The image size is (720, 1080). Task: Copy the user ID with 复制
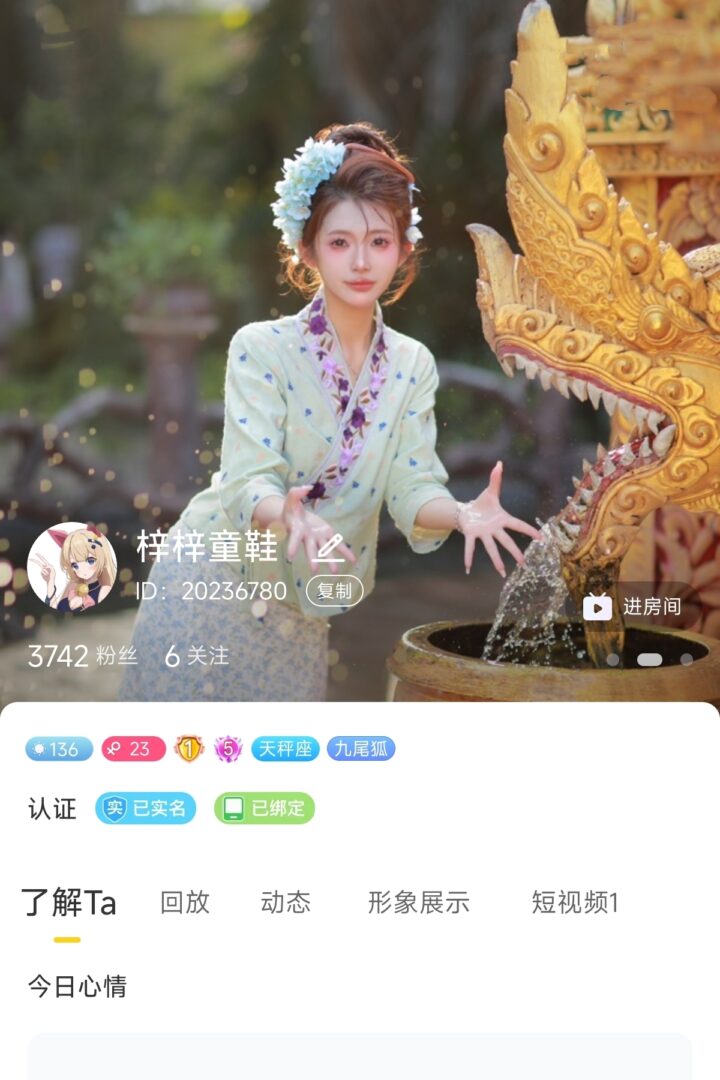point(334,591)
